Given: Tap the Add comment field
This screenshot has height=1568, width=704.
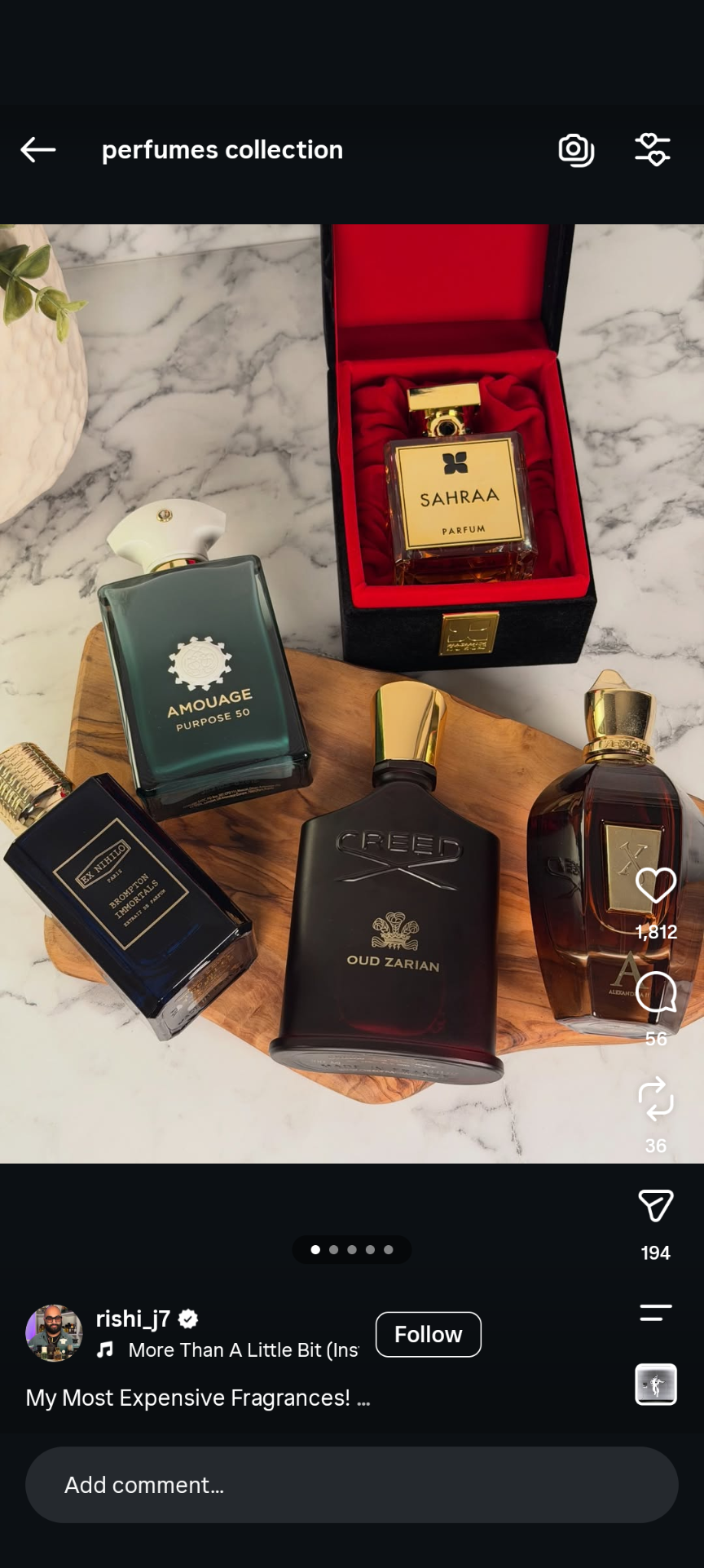Looking at the screenshot, I should pyautogui.click(x=352, y=1485).
